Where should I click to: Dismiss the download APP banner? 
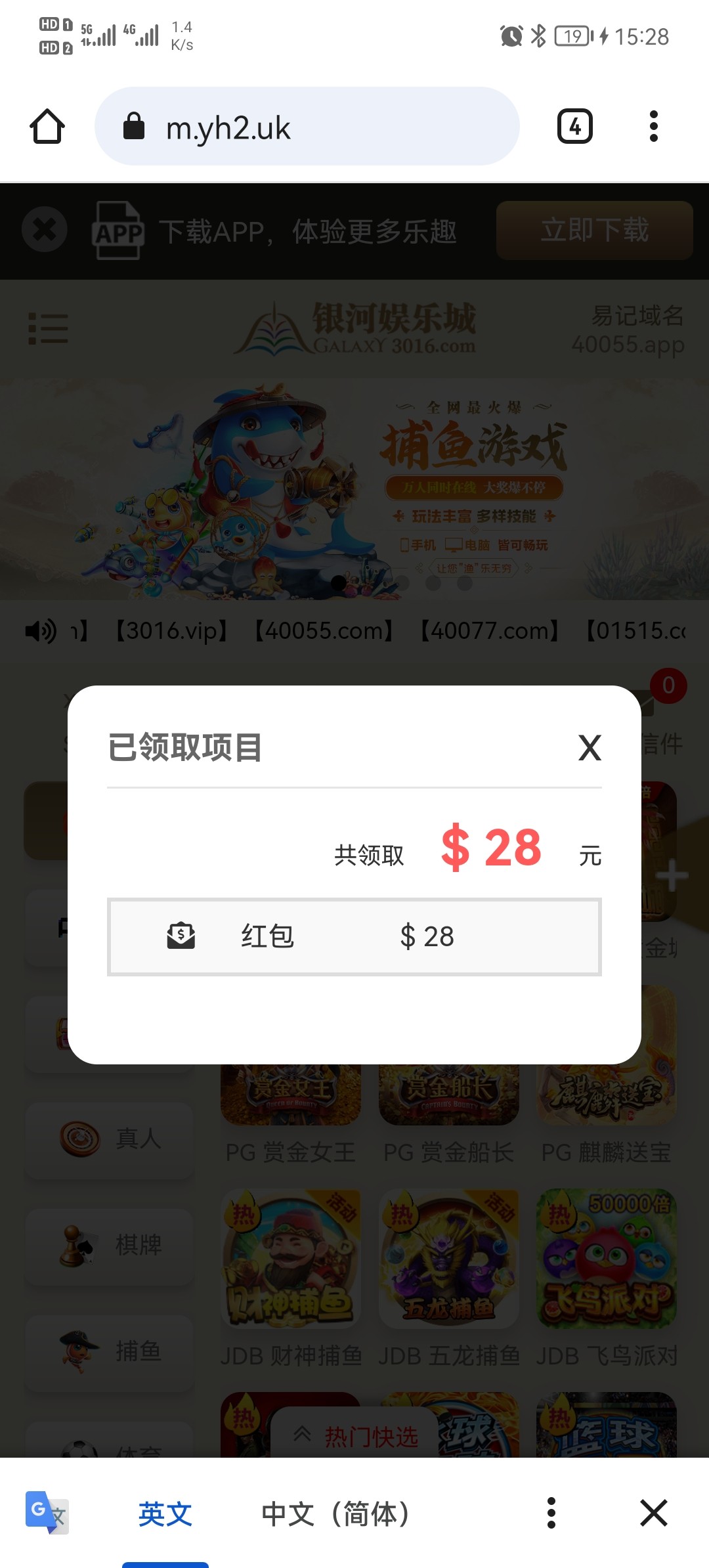[x=45, y=230]
